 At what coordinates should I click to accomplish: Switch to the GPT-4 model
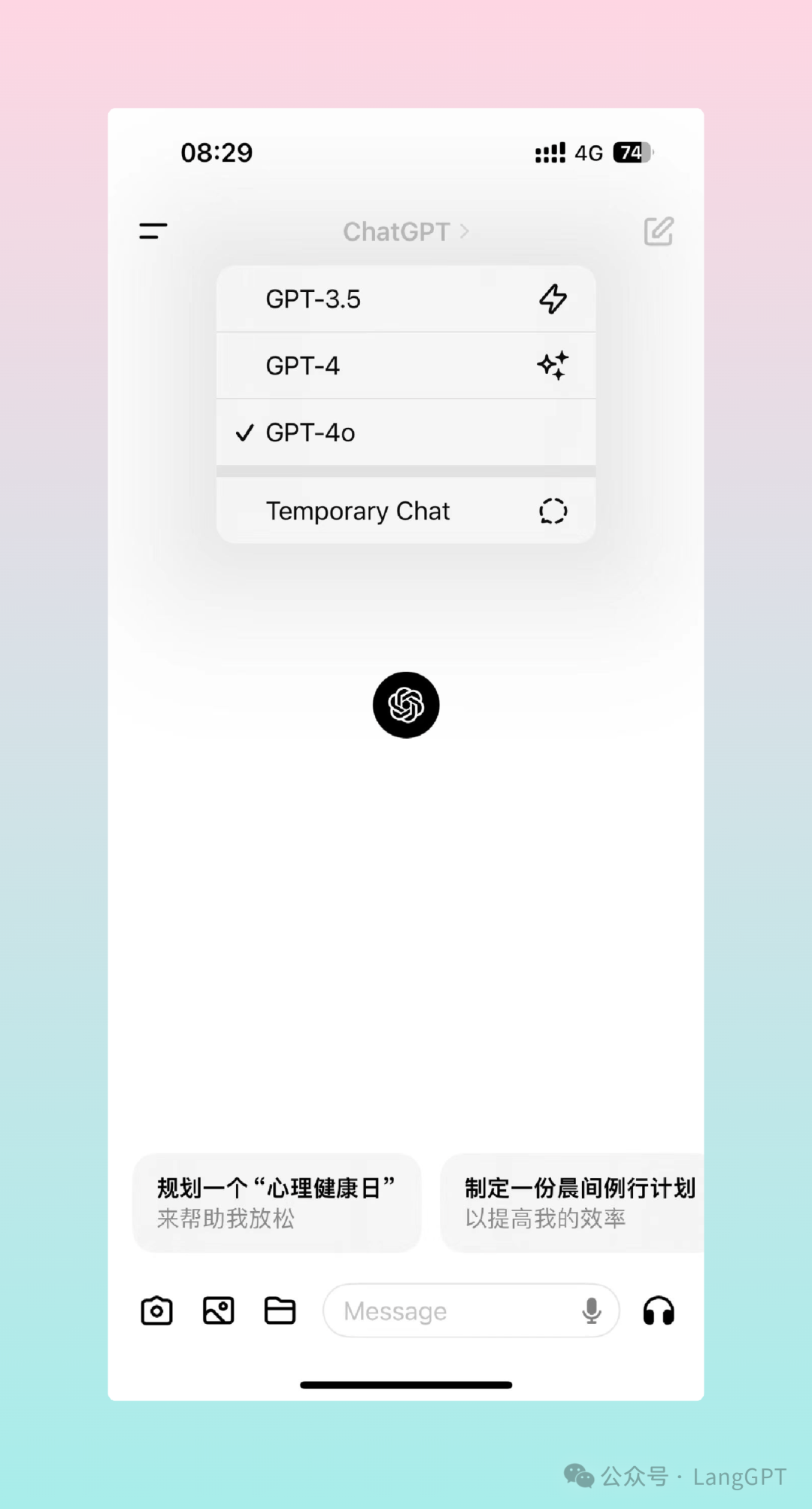tap(406, 366)
